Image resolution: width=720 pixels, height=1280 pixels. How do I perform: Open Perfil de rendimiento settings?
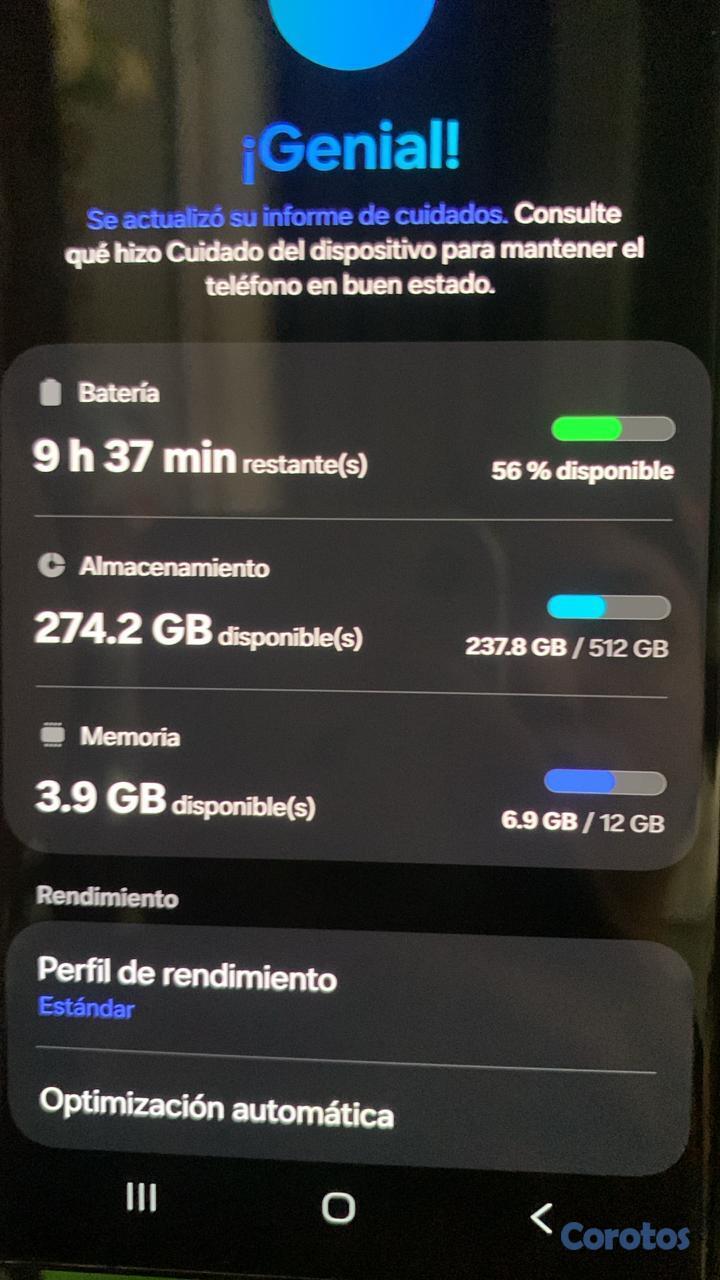350,990
